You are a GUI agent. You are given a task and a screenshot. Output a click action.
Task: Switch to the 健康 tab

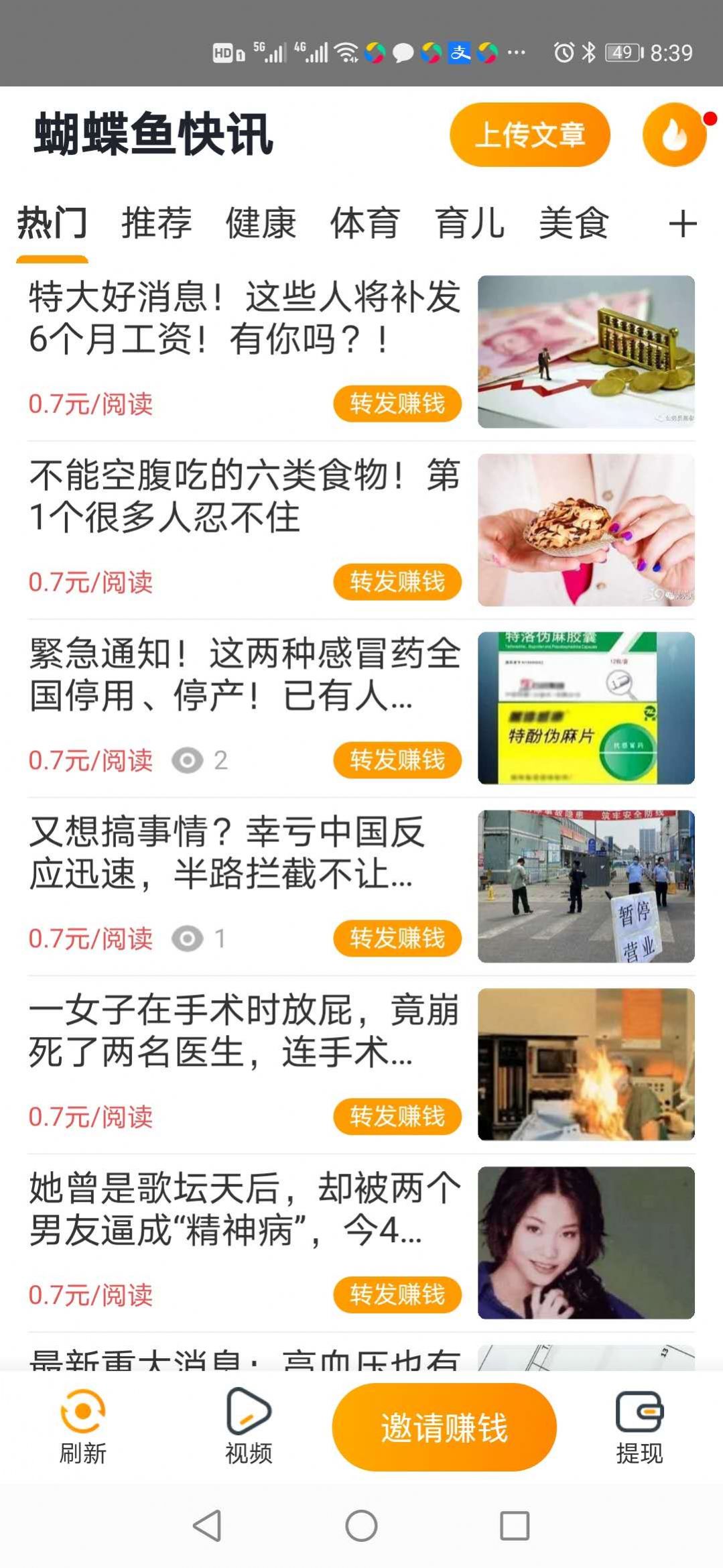tap(261, 223)
